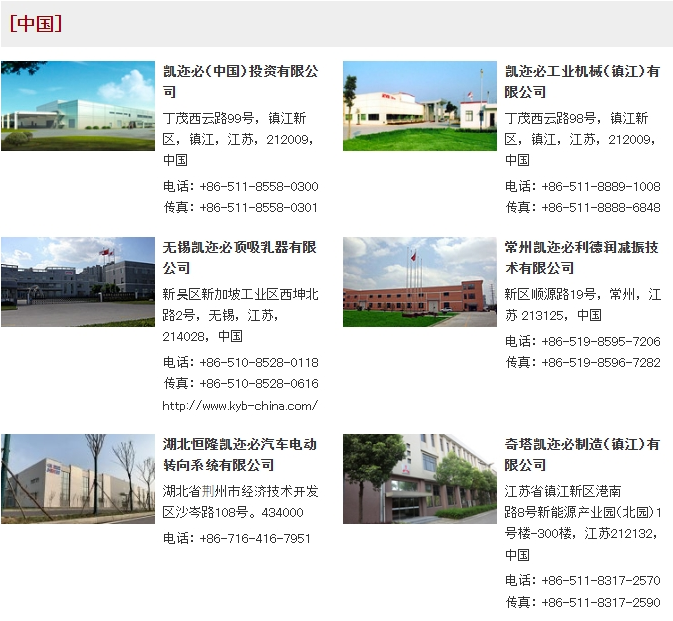The image size is (673, 621).
Task: Open the www.kyb-china.com website link
Action: [240, 406]
